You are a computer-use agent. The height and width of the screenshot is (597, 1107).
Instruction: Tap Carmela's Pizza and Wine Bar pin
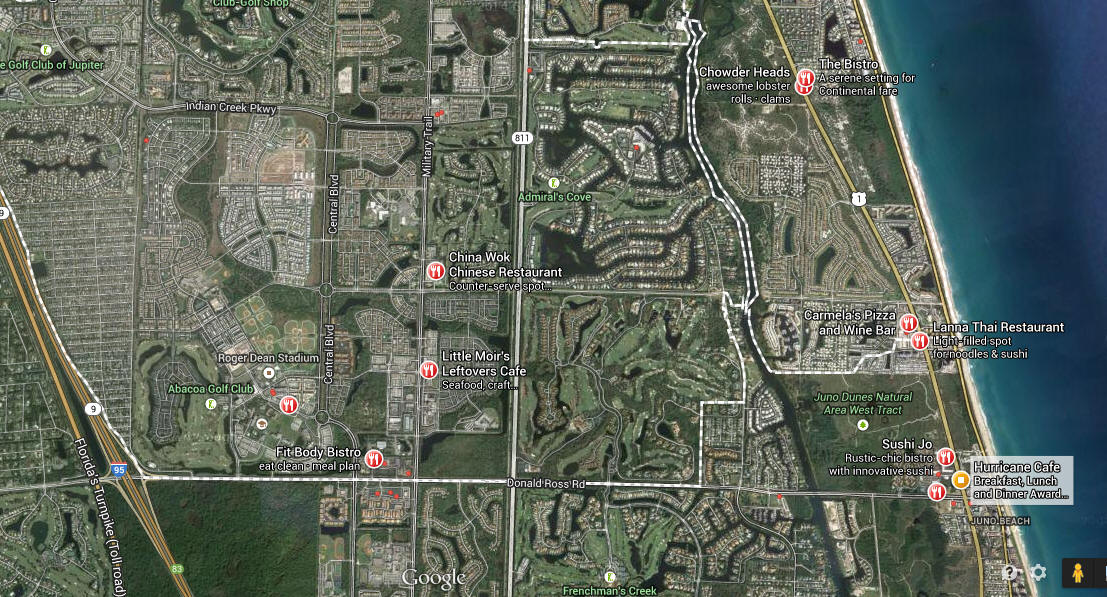[908, 323]
